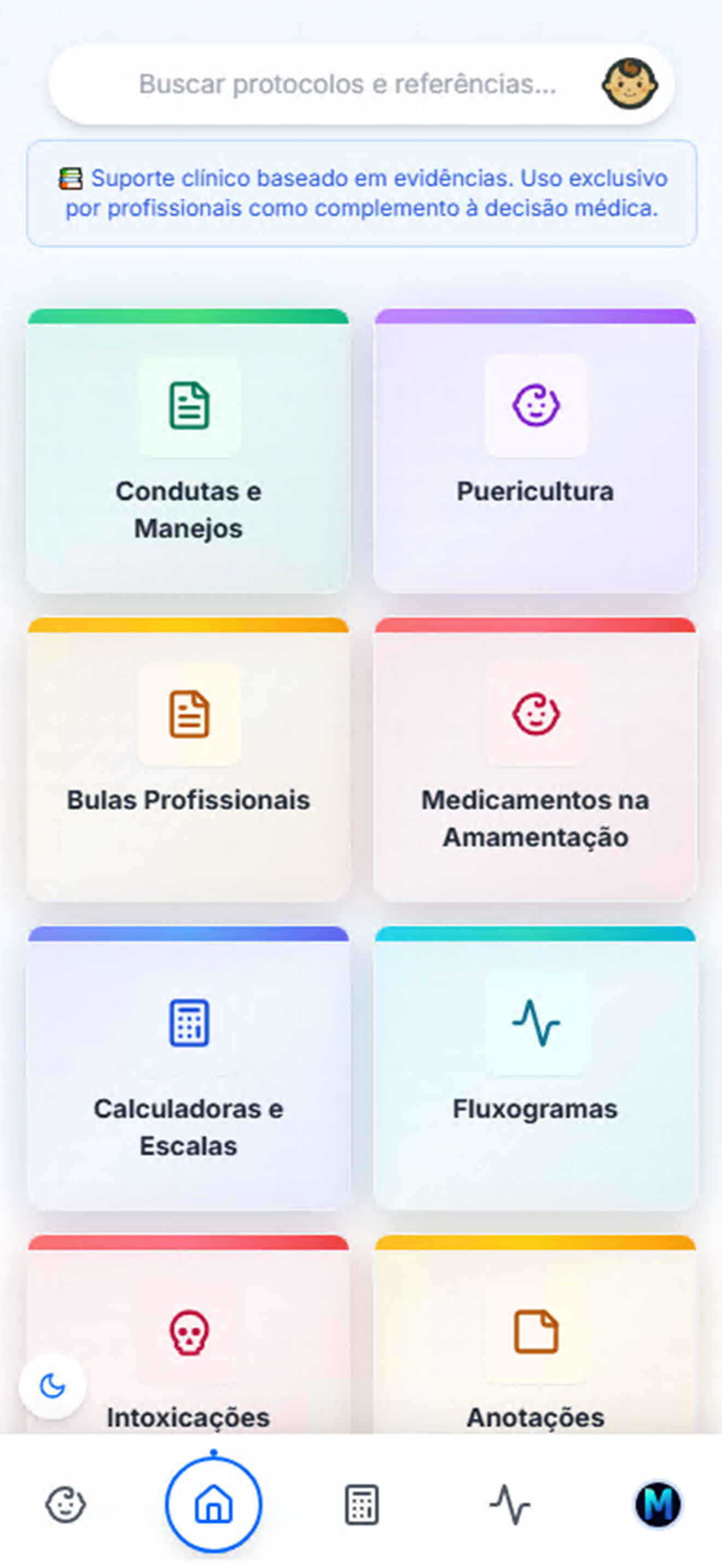Open the calculator icon in bottom navigation
722x1568 pixels.
360,1505
